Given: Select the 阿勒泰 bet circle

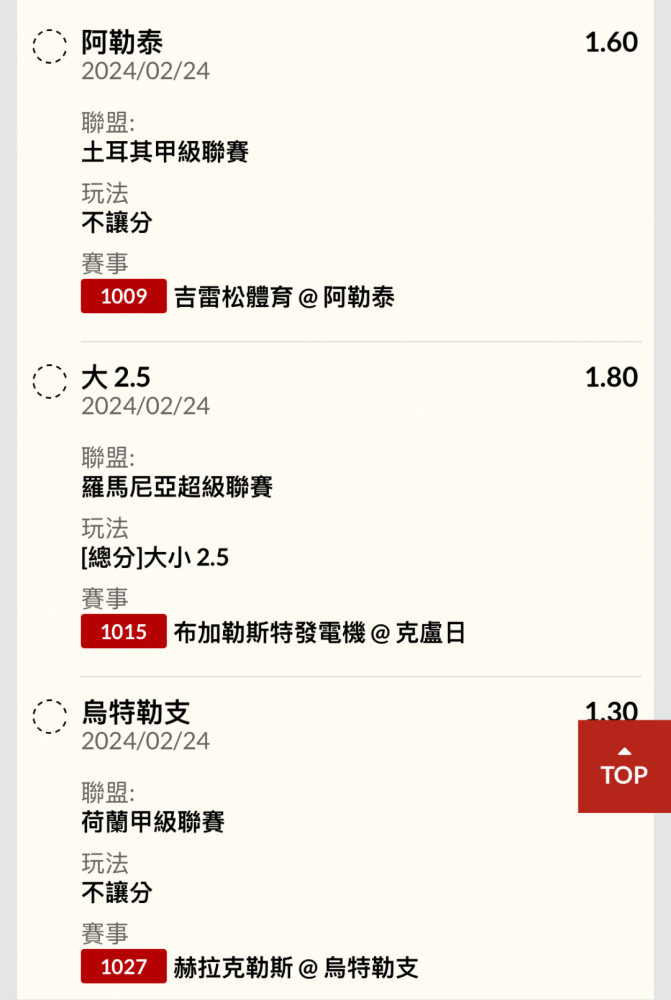Looking at the screenshot, I should coord(50,46).
